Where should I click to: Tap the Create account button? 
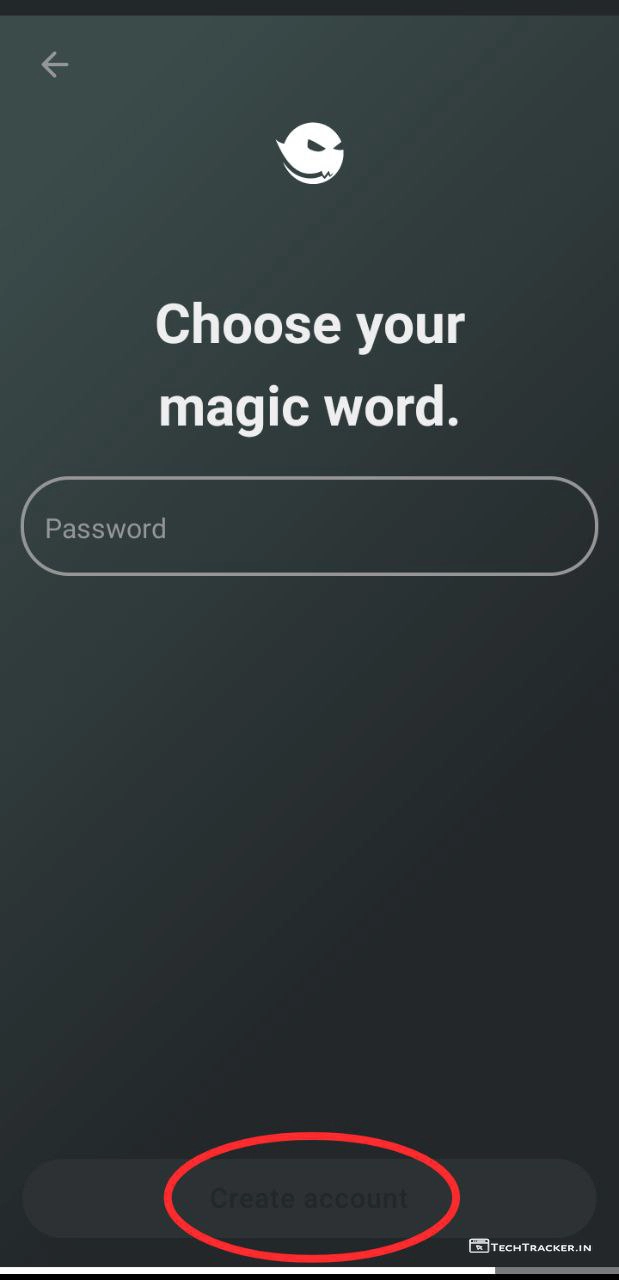tap(309, 1198)
